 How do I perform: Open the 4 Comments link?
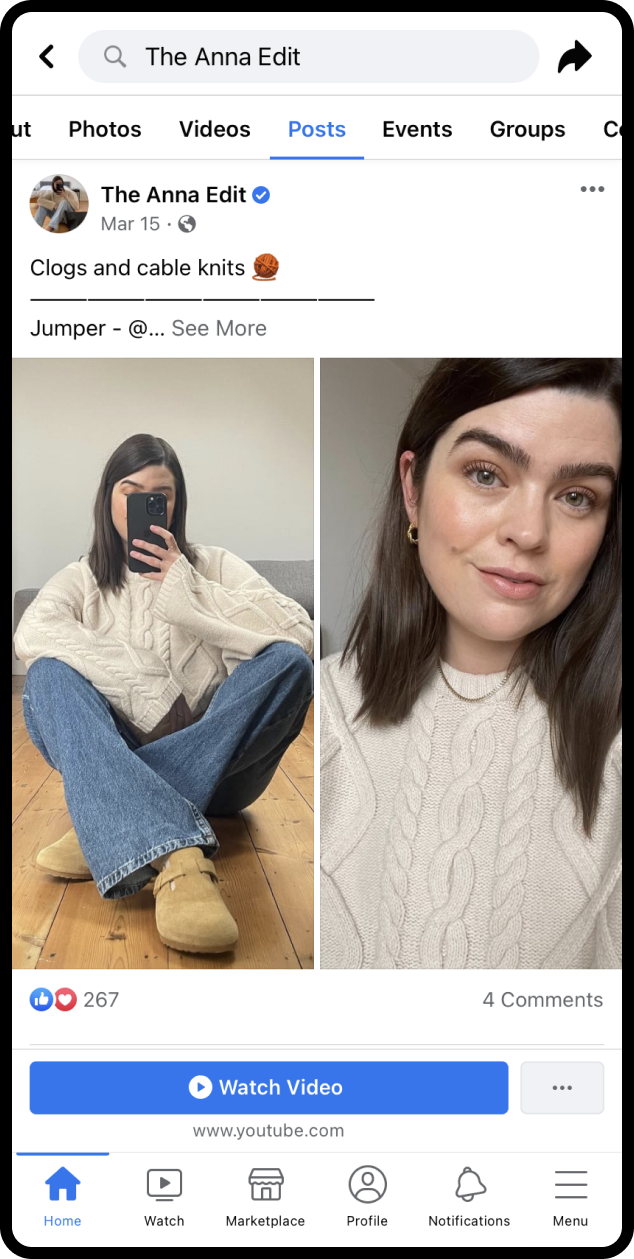point(542,999)
